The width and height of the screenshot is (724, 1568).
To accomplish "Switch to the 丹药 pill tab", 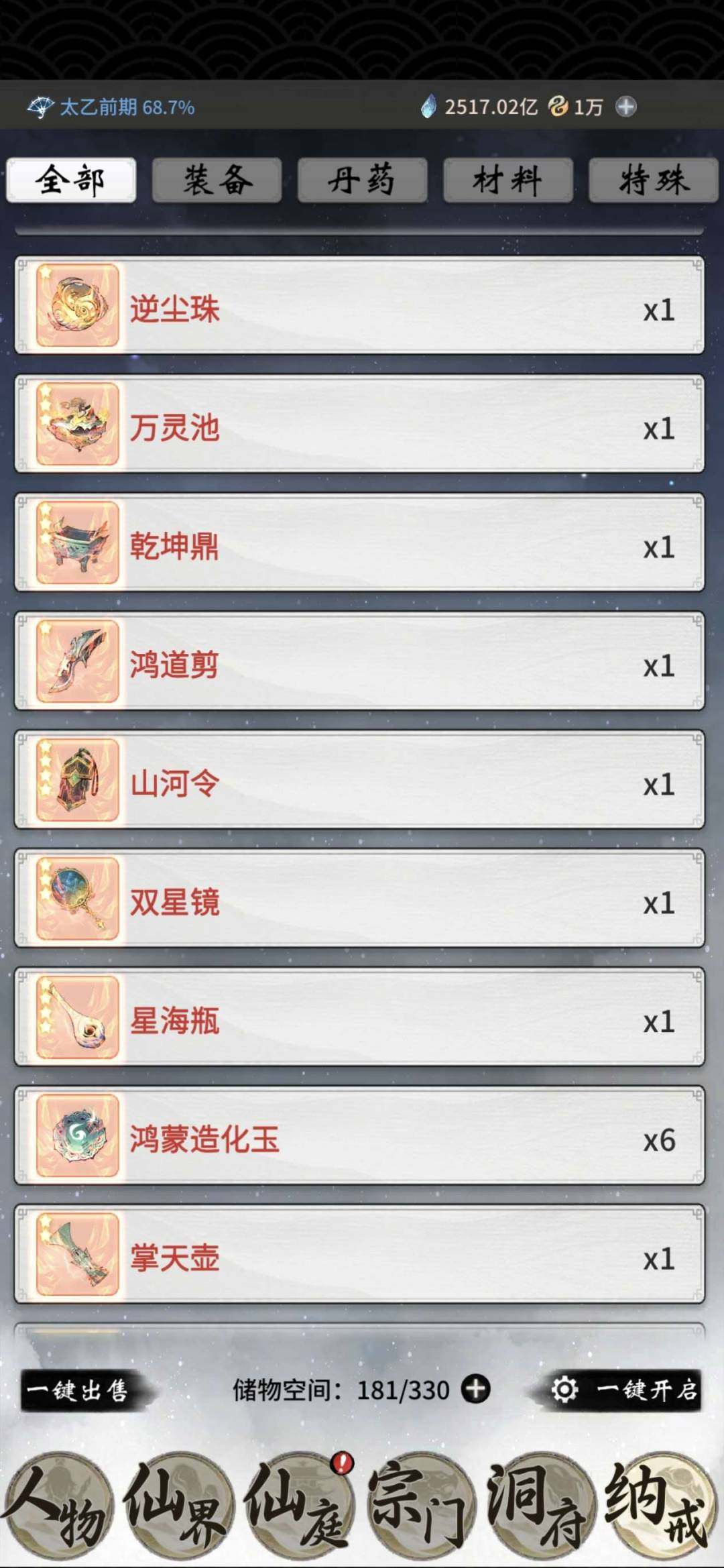I will coord(362,180).
